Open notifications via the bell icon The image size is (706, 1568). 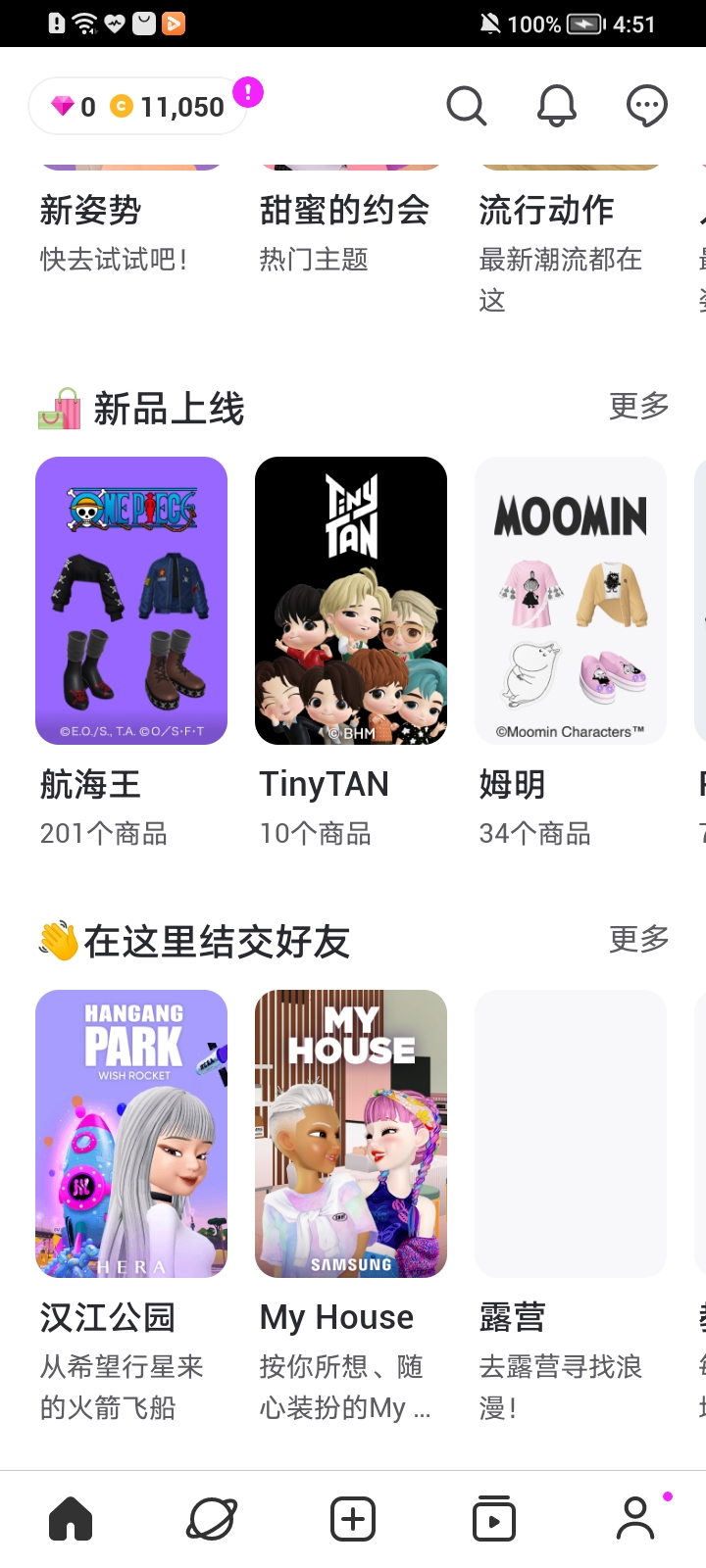pos(556,106)
